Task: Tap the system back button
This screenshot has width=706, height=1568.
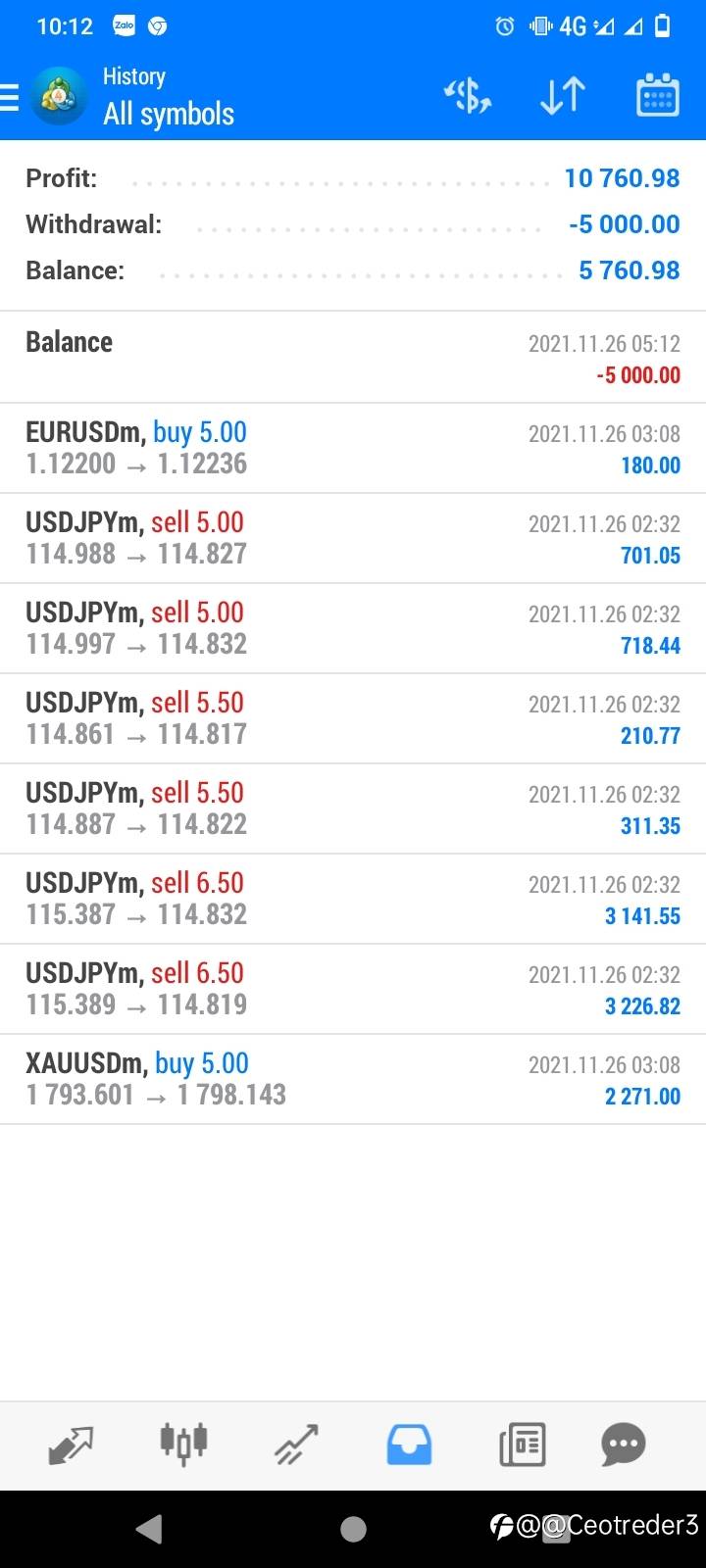Action: pos(149,1529)
